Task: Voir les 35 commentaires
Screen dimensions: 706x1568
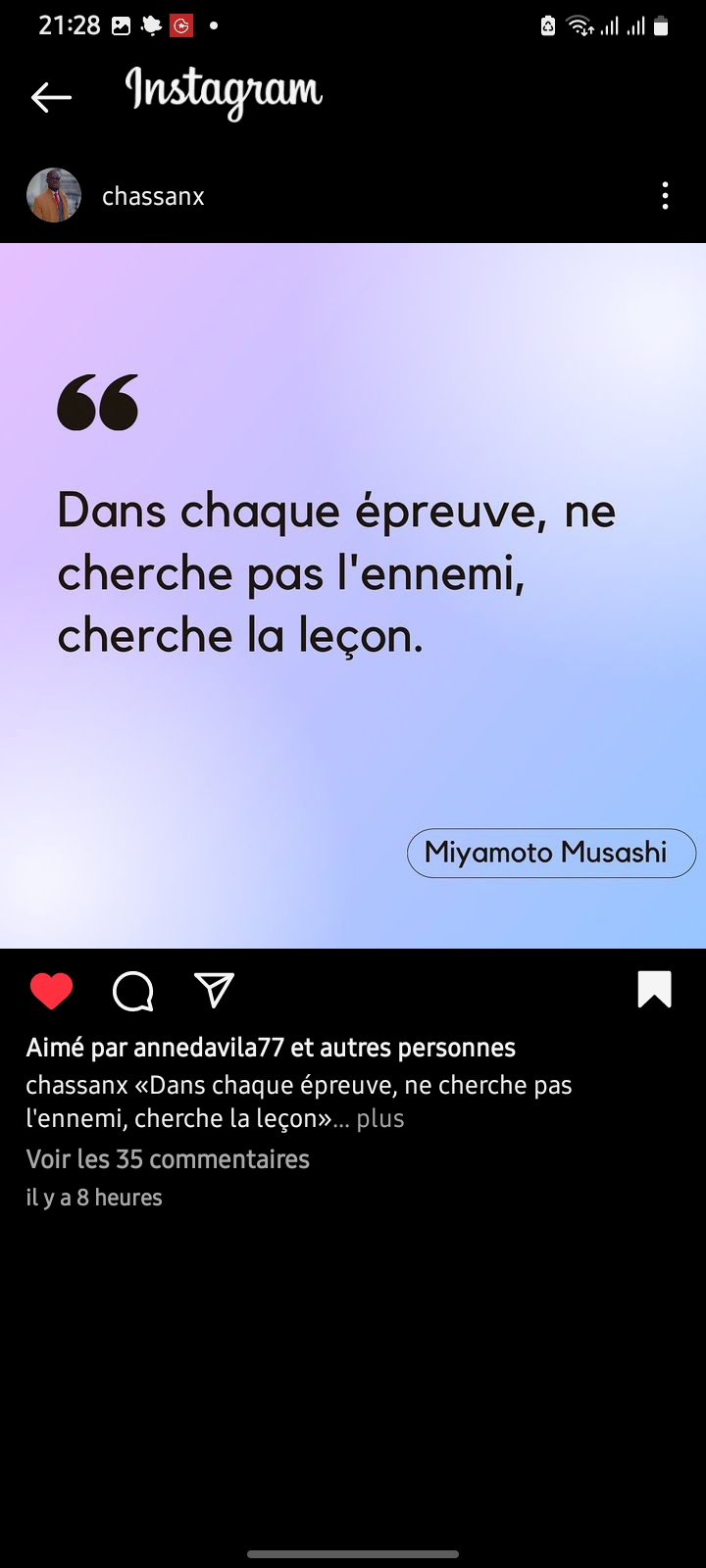Action: point(168,1159)
